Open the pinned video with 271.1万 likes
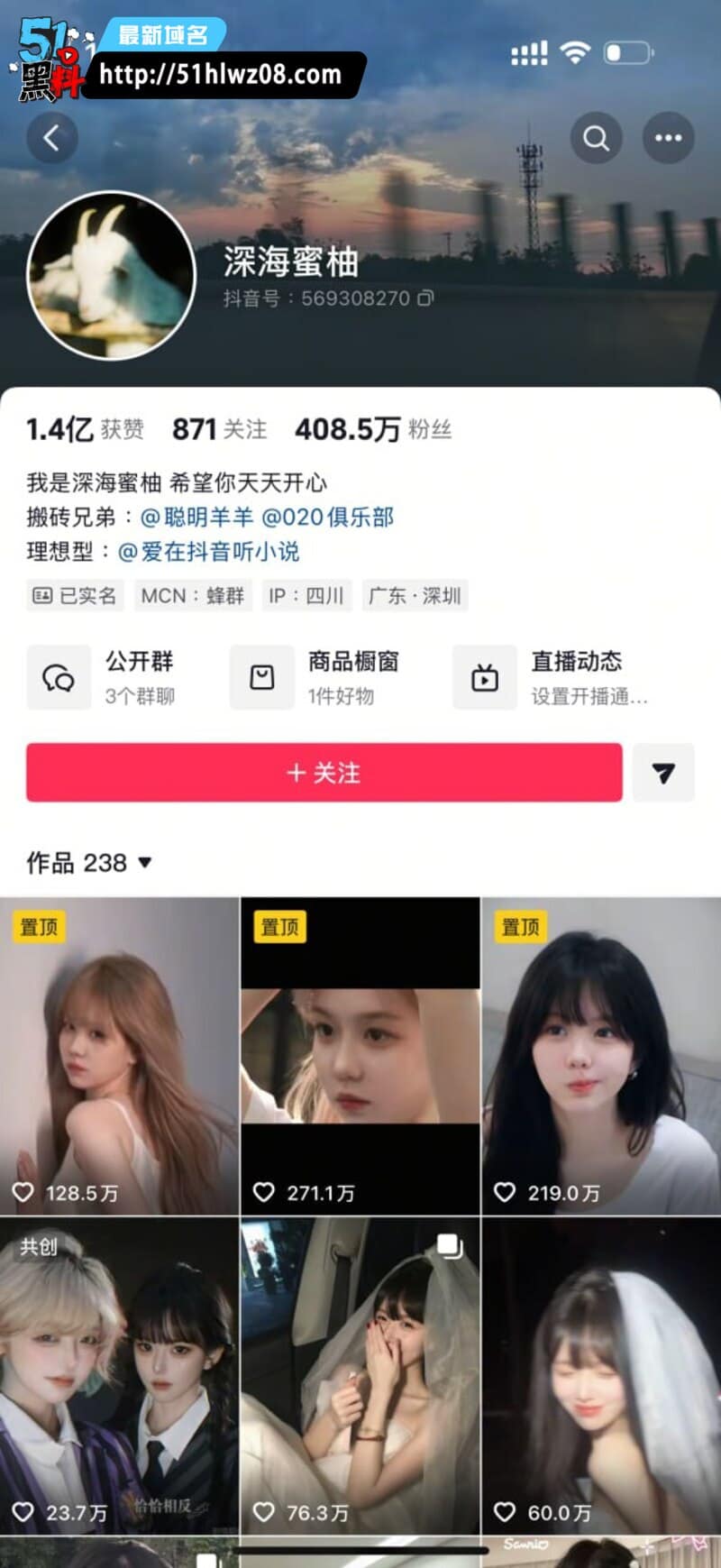The width and height of the screenshot is (721, 1568). tap(360, 1056)
